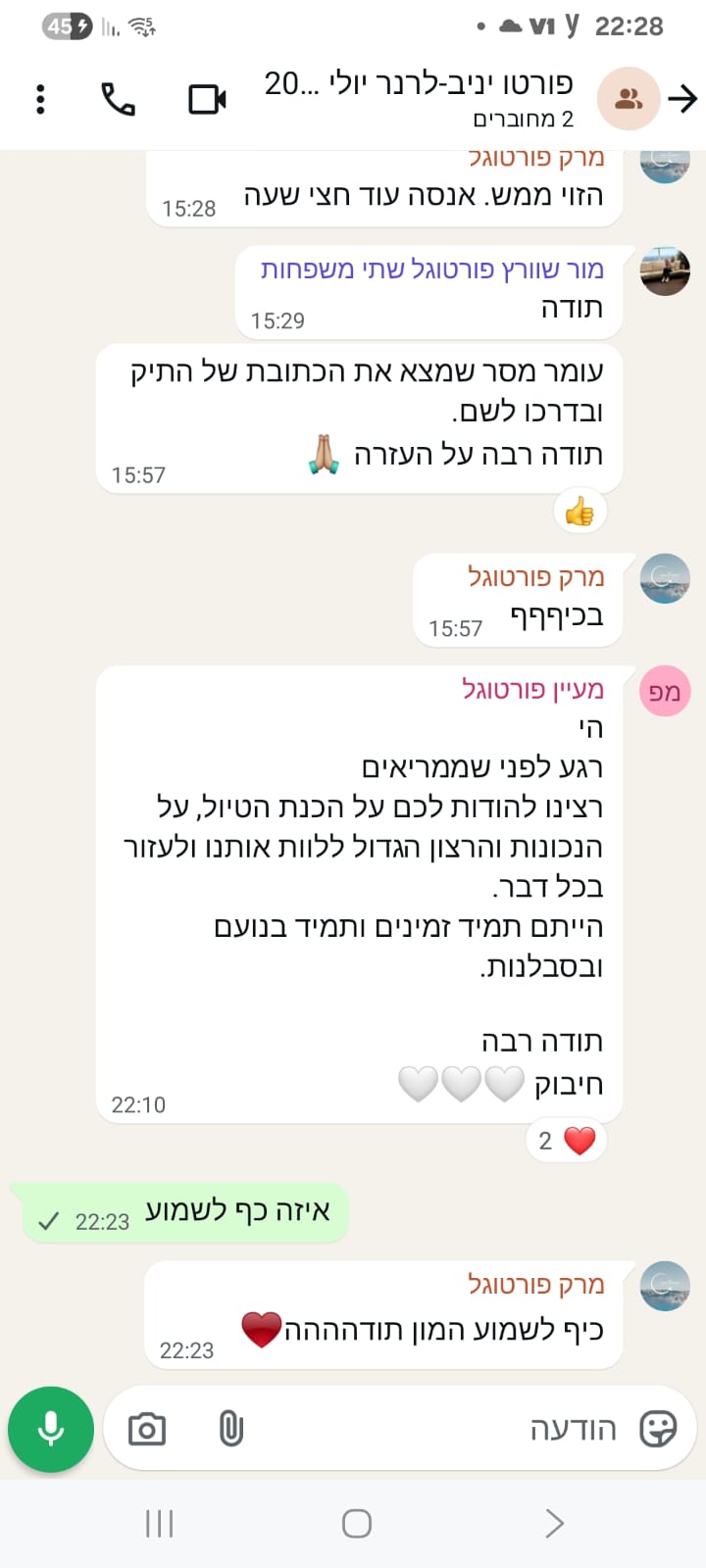Go to the home screen via the system button

tap(356, 1523)
